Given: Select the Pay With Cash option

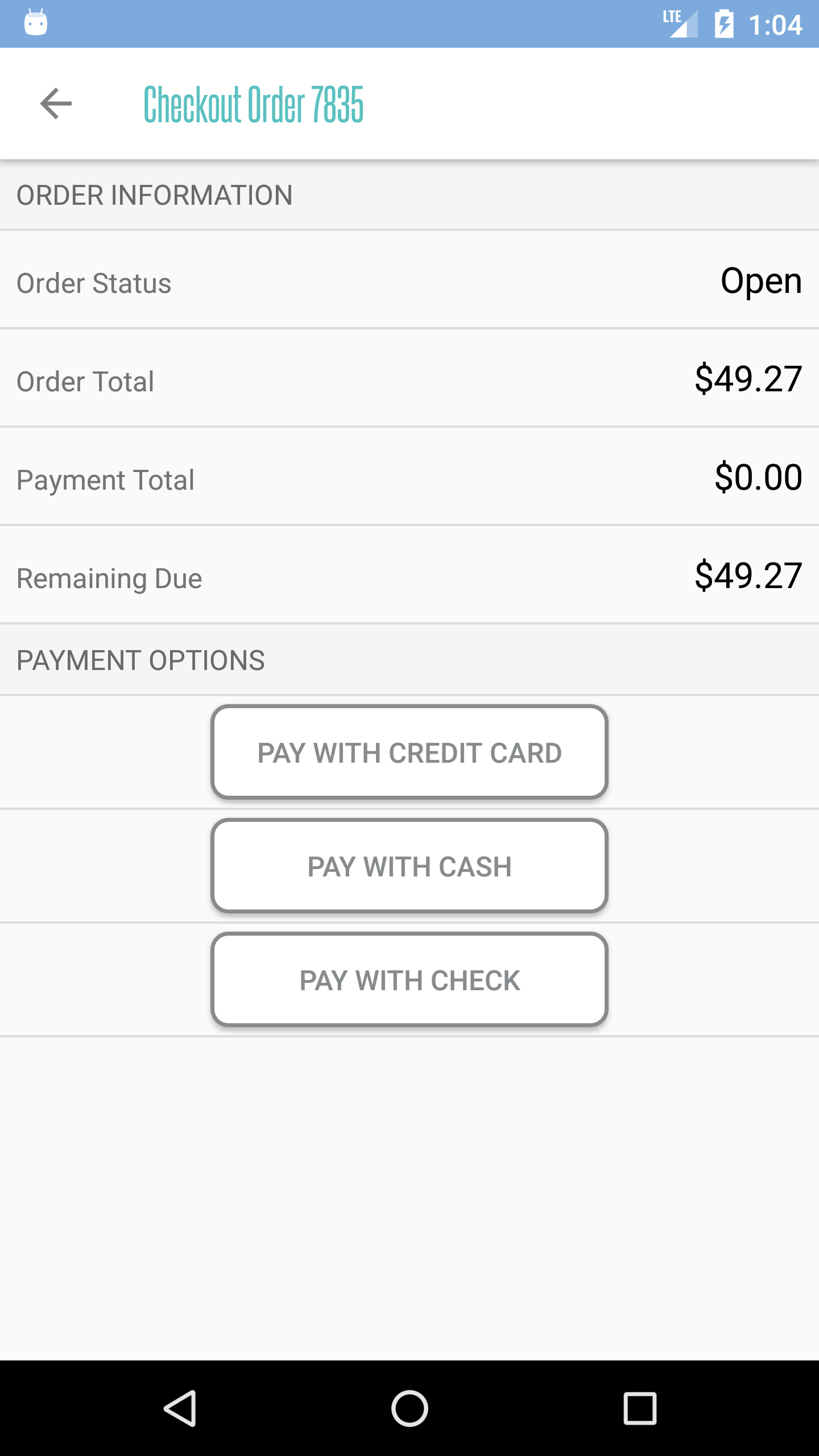Looking at the screenshot, I should point(409,866).
